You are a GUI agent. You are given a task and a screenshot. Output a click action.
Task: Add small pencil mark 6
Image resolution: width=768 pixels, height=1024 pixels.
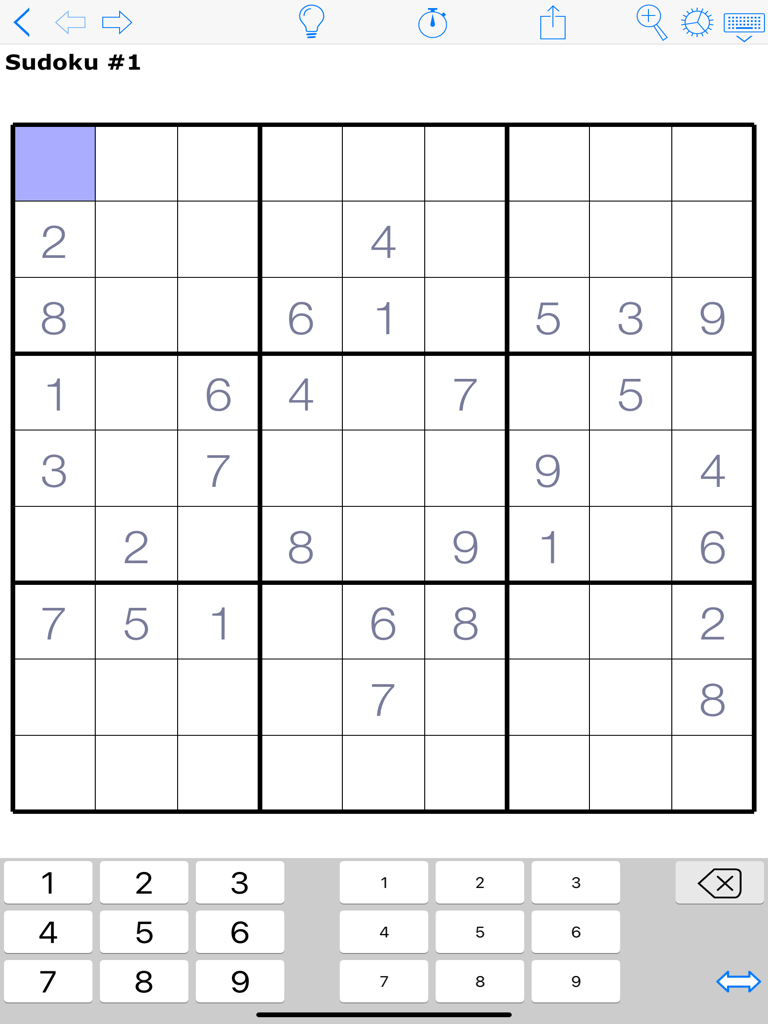(x=576, y=932)
